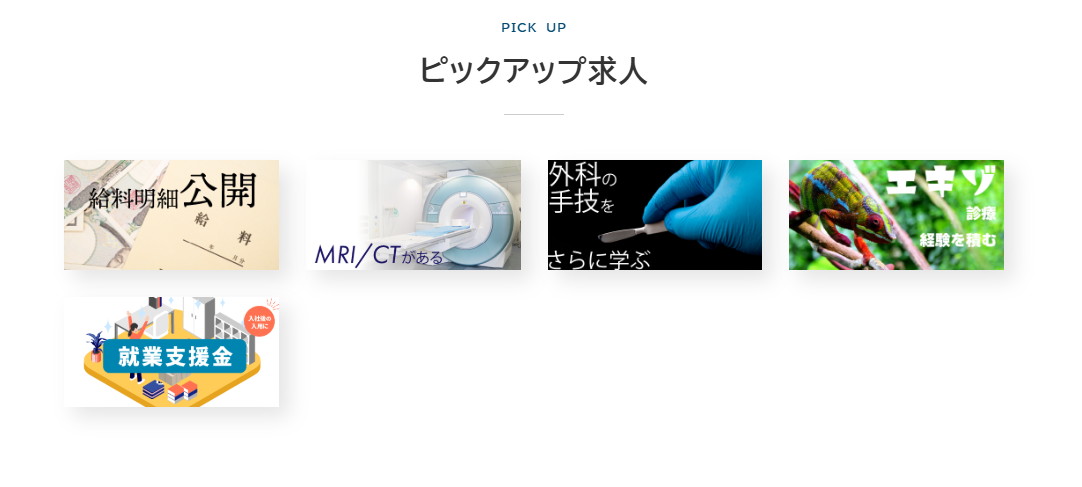The width and height of the screenshot is (1082, 487).
Task: View the 就業支援金 banner
Action: pos(171,352)
